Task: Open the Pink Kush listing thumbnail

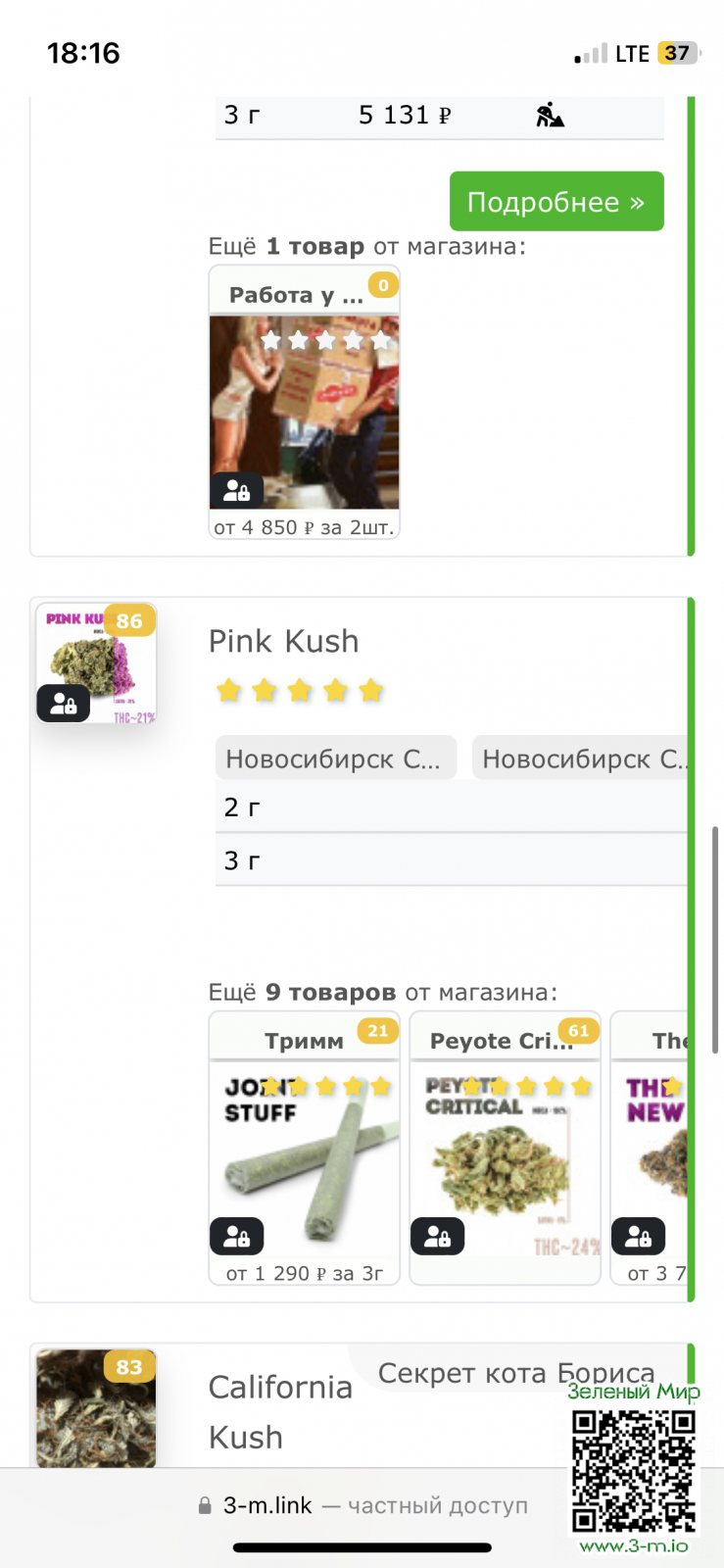Action: tap(96, 663)
